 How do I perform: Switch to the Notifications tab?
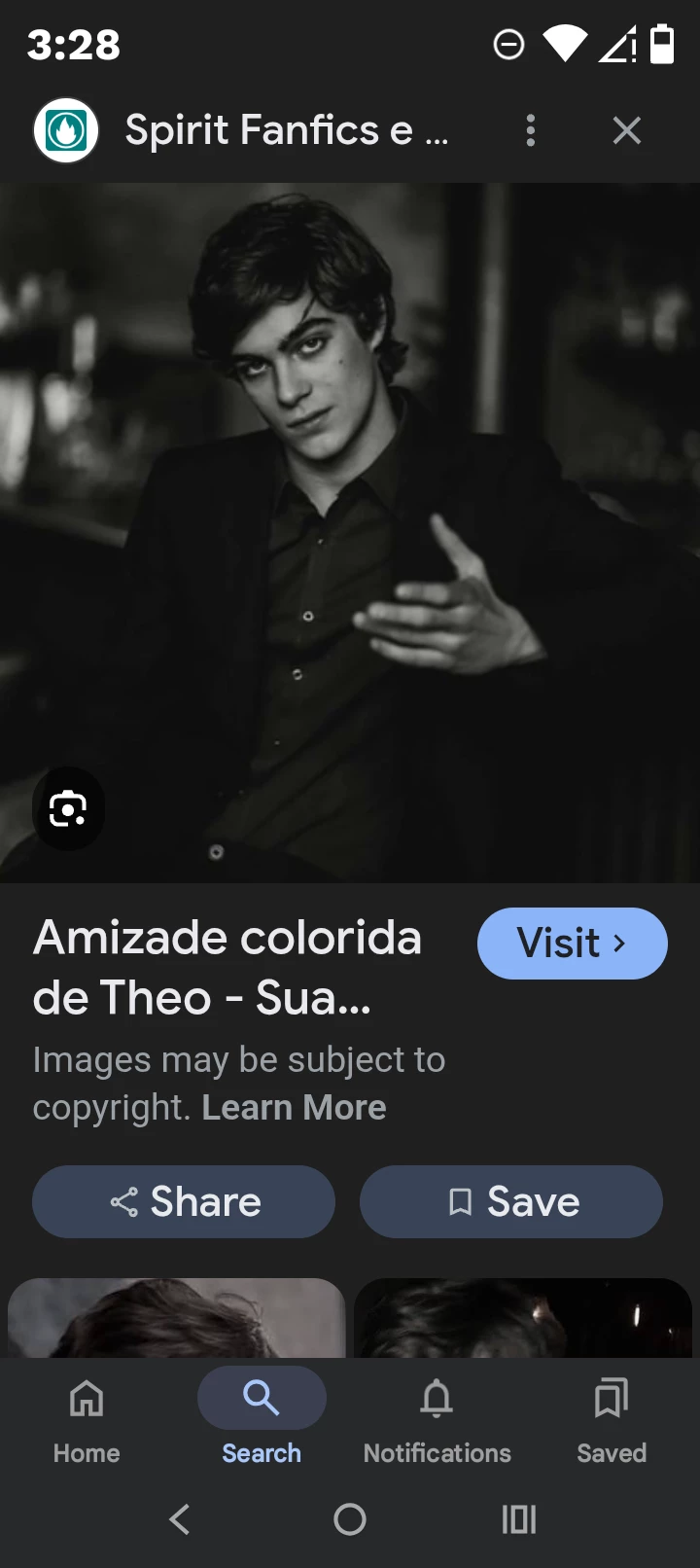[437, 1420]
